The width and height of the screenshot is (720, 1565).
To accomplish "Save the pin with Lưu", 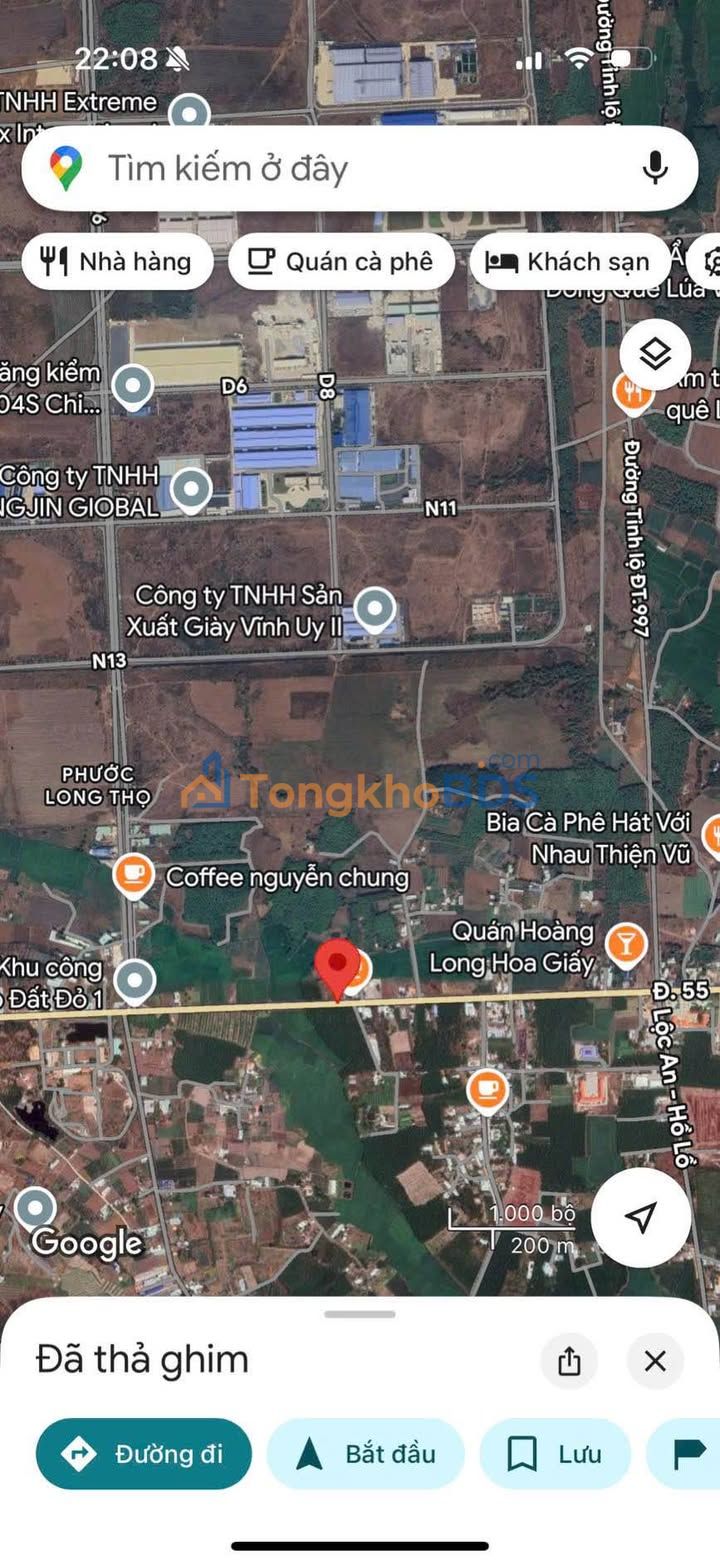I will (x=555, y=1454).
